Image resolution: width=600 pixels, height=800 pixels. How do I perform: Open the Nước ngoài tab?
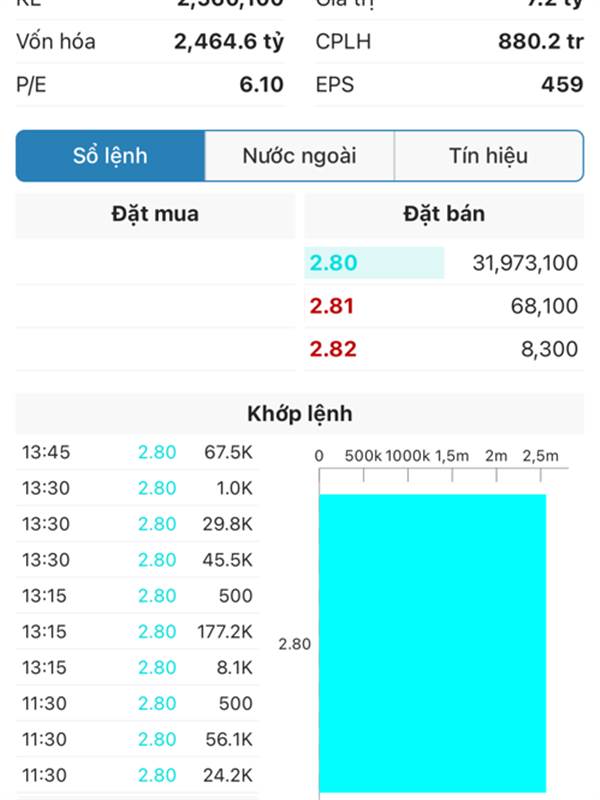[x=299, y=156]
